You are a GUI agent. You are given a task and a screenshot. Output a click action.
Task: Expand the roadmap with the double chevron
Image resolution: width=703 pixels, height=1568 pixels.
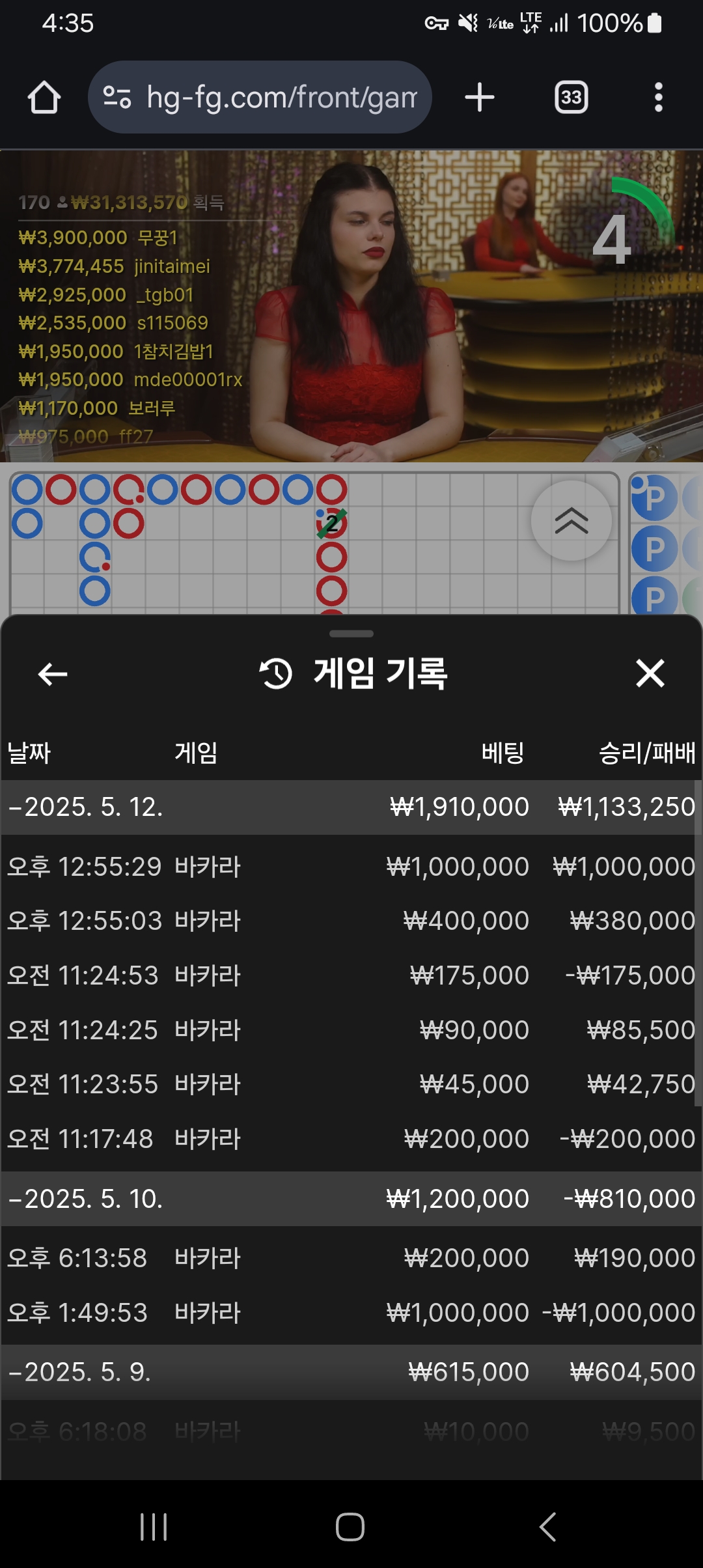(571, 520)
